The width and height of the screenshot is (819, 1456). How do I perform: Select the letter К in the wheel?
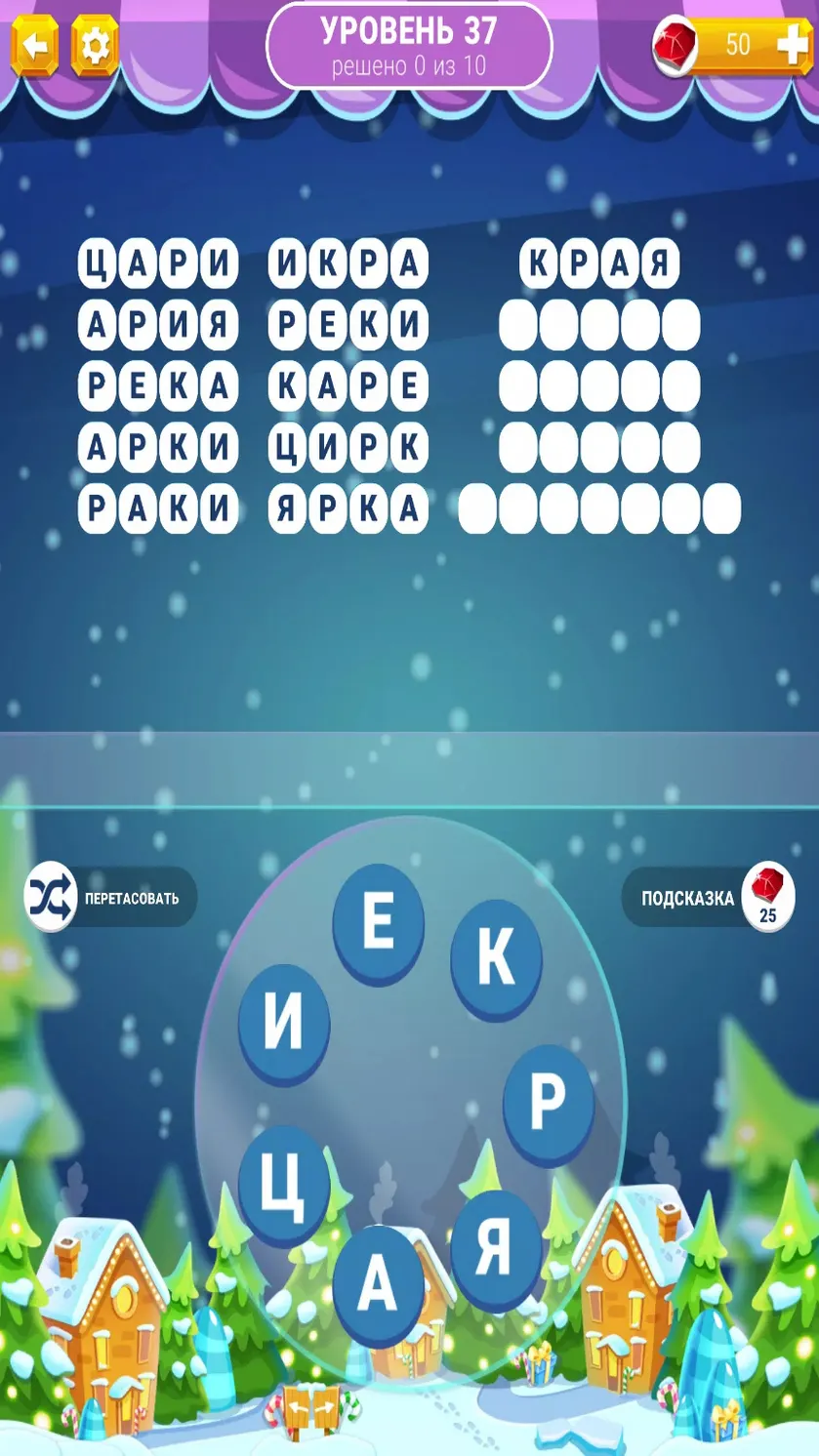pyautogui.click(x=496, y=958)
